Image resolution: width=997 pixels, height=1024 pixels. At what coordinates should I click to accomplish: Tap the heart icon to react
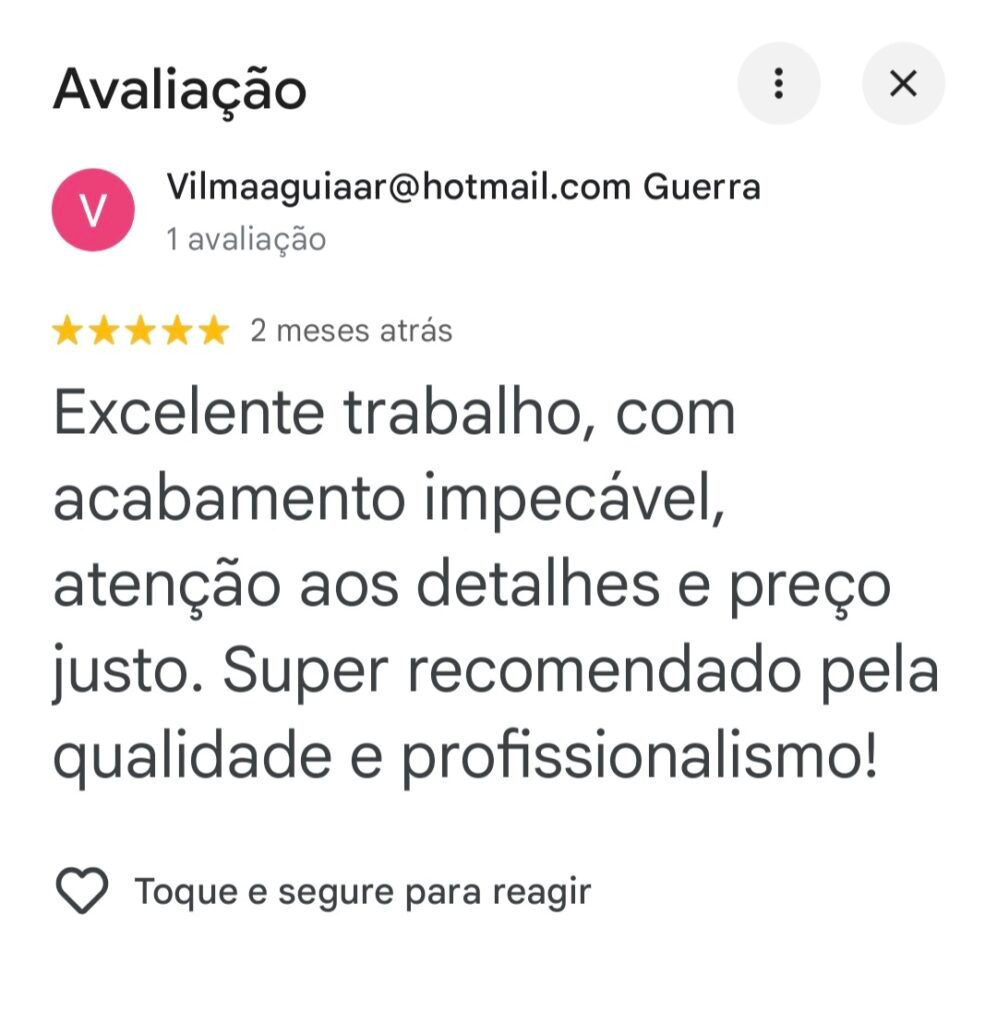(81, 890)
